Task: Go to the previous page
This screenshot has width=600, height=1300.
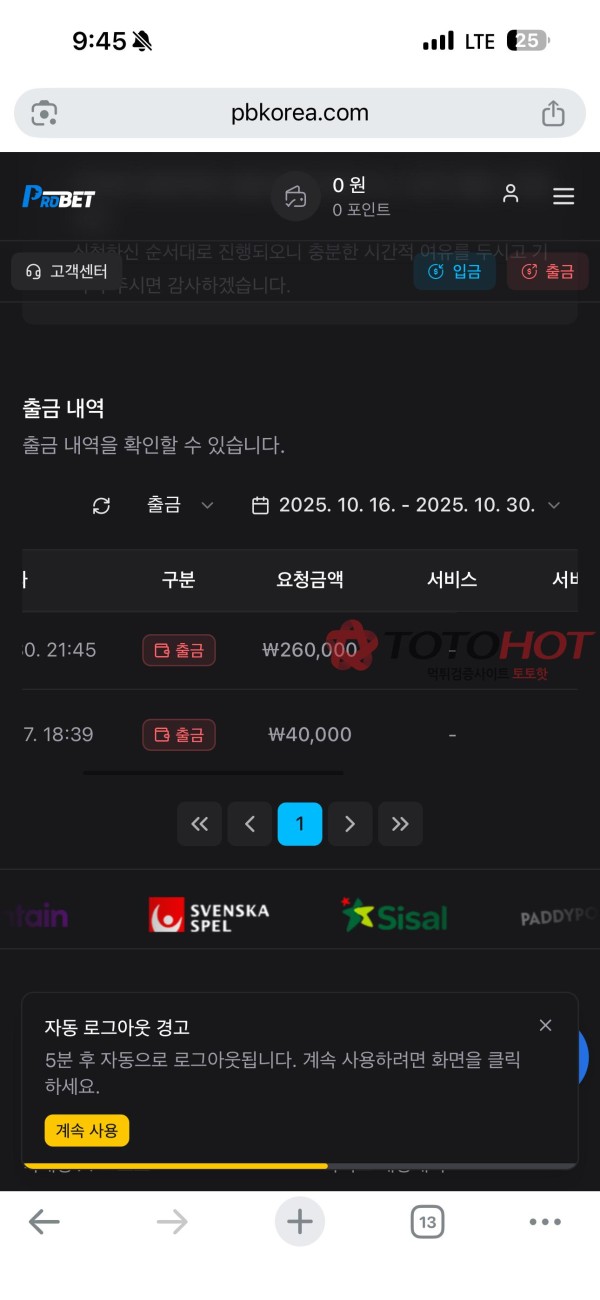Action: click(250, 824)
